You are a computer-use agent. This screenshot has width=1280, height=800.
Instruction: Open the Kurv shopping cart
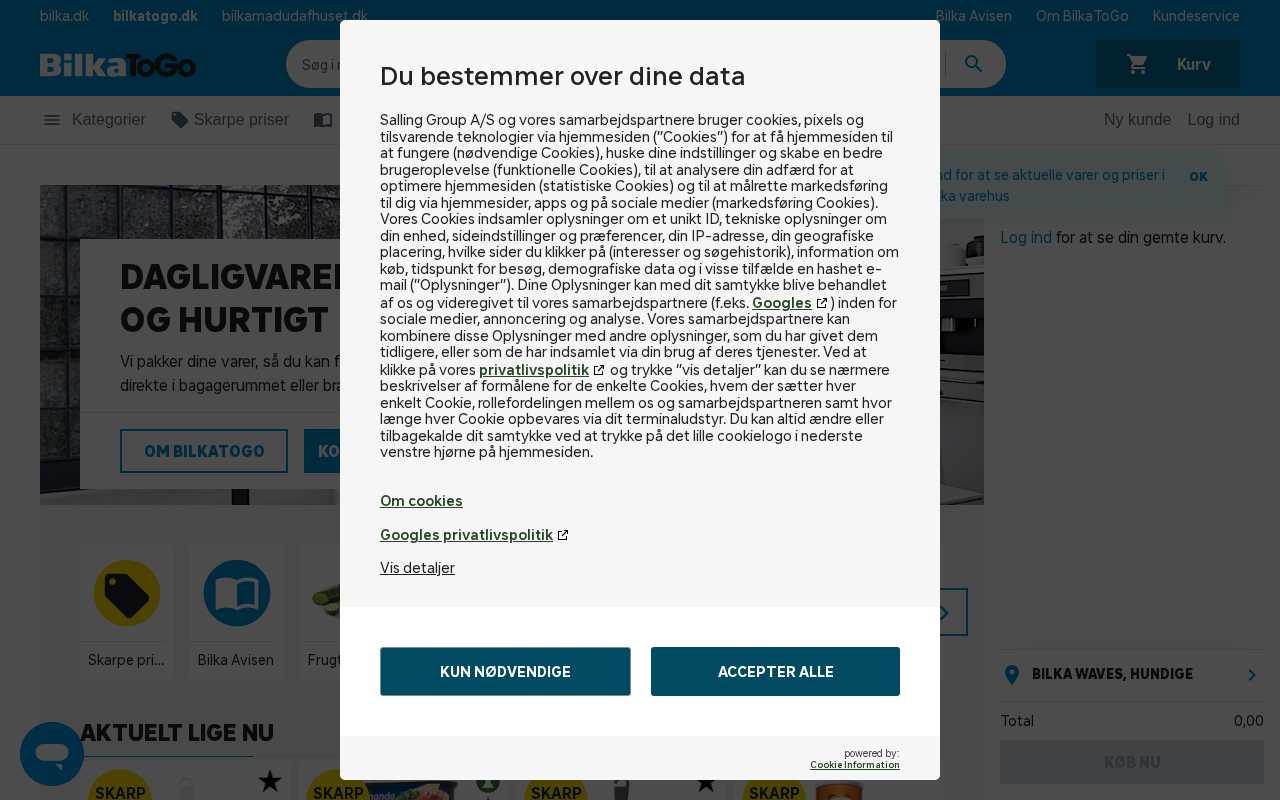pos(1167,64)
